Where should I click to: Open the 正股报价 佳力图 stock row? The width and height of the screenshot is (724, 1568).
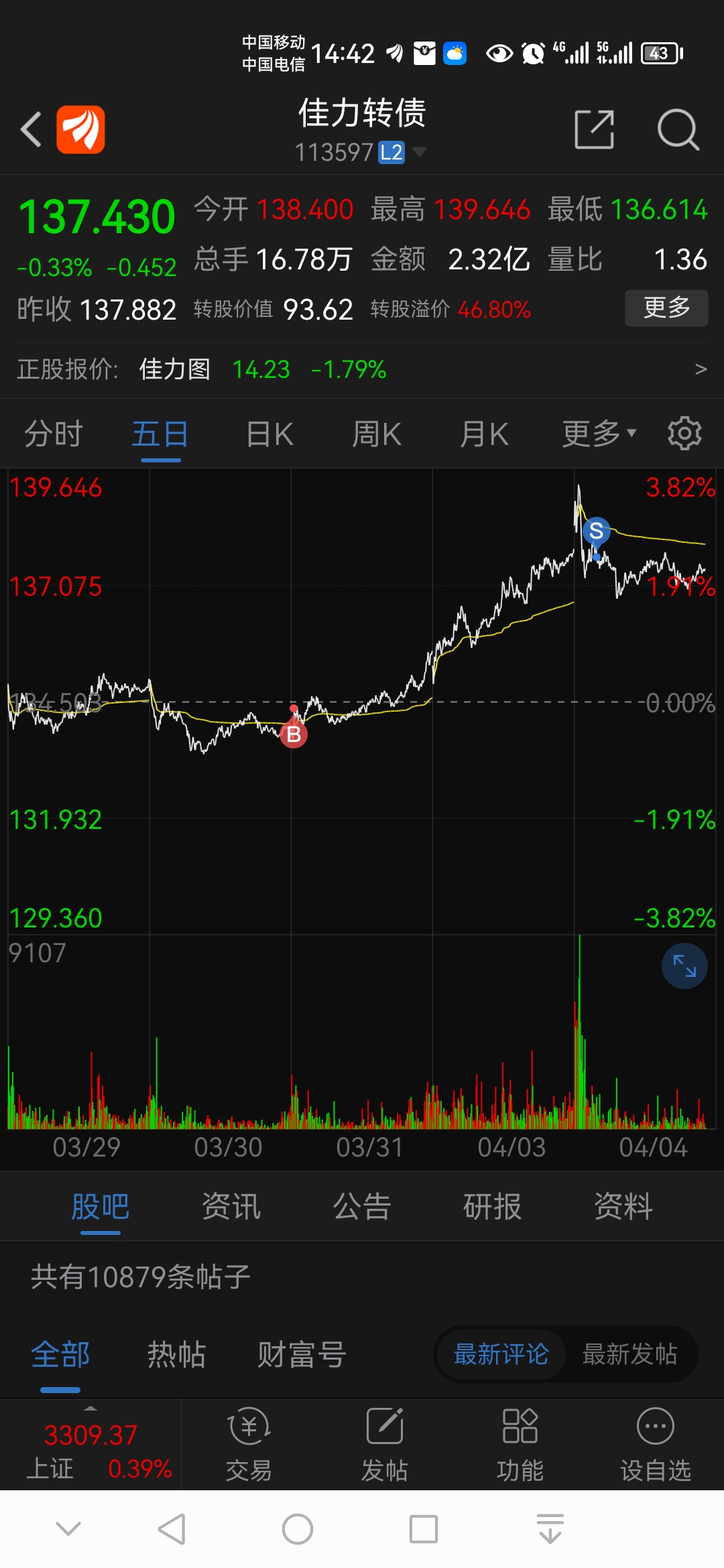coord(362,369)
